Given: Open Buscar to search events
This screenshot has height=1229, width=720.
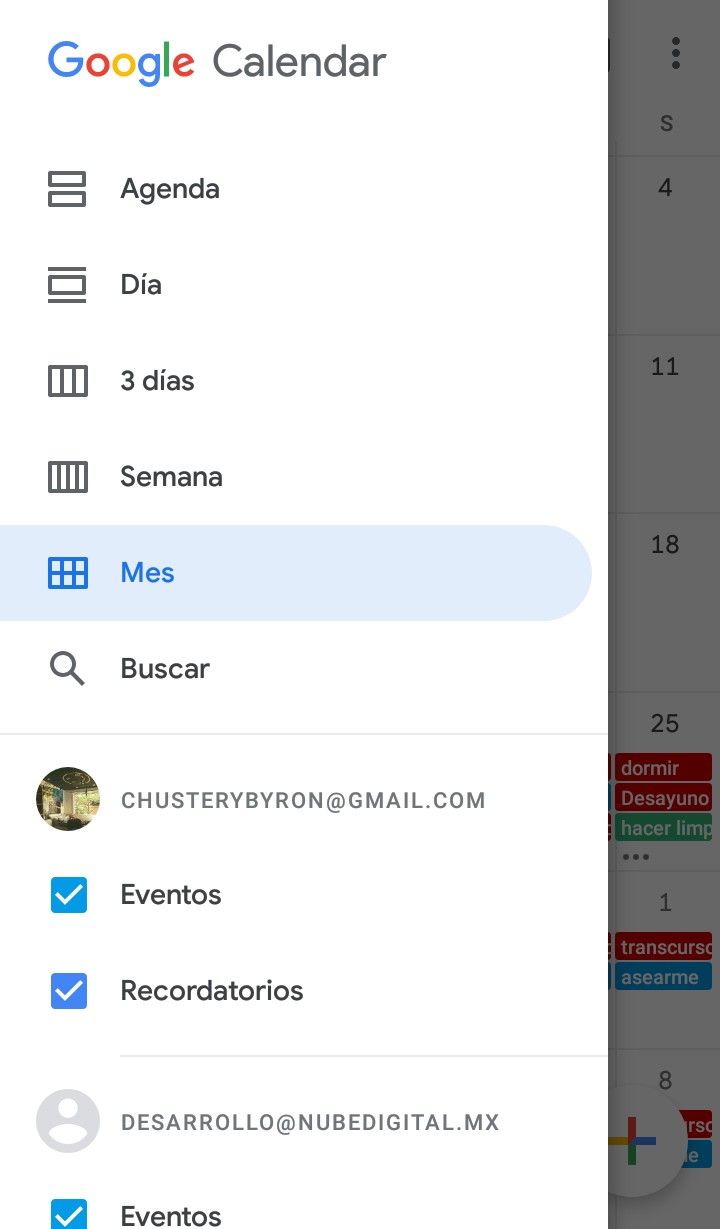Looking at the screenshot, I should (x=165, y=669).
